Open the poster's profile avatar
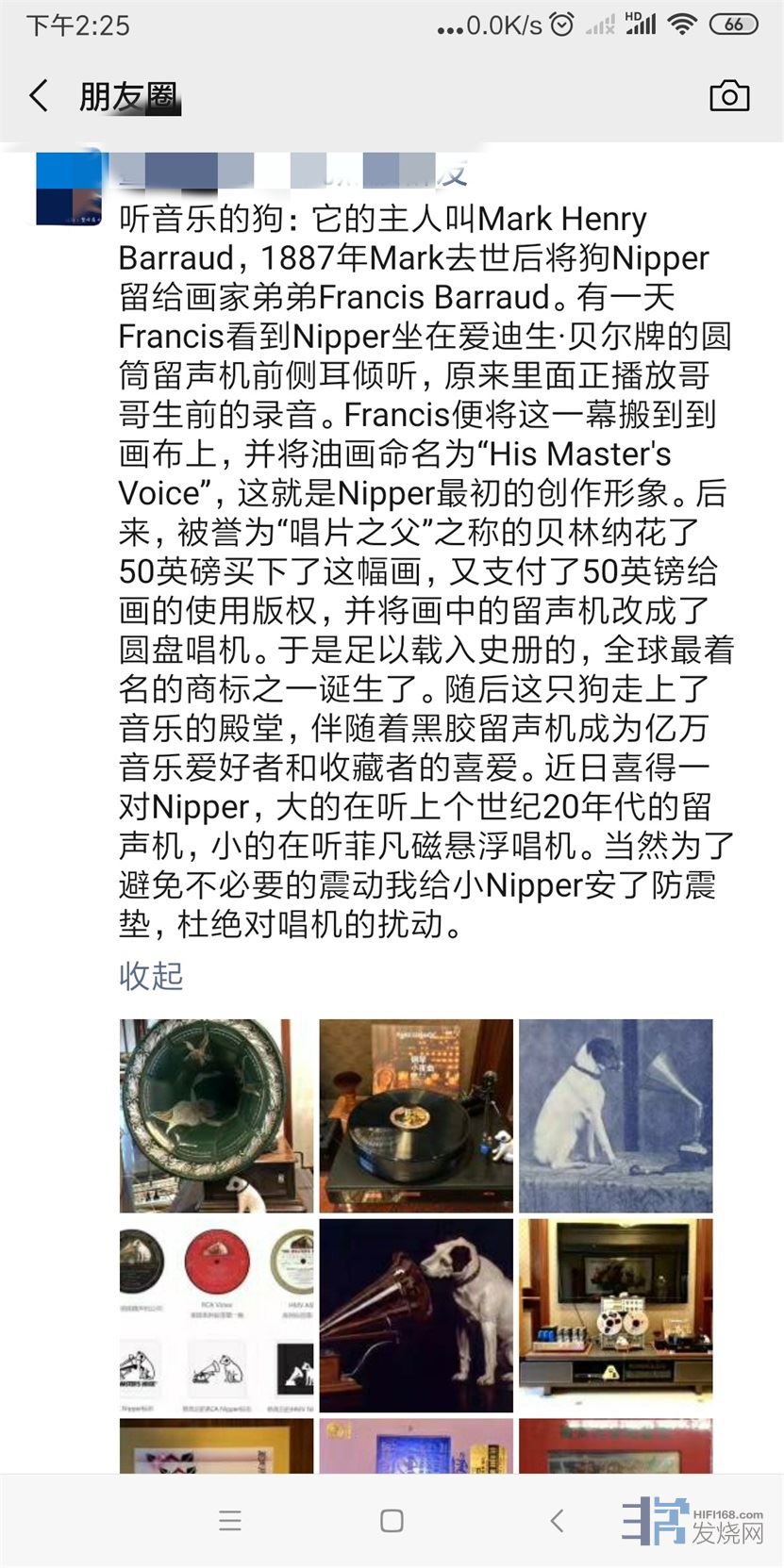The width and height of the screenshot is (784, 1568). click(68, 189)
